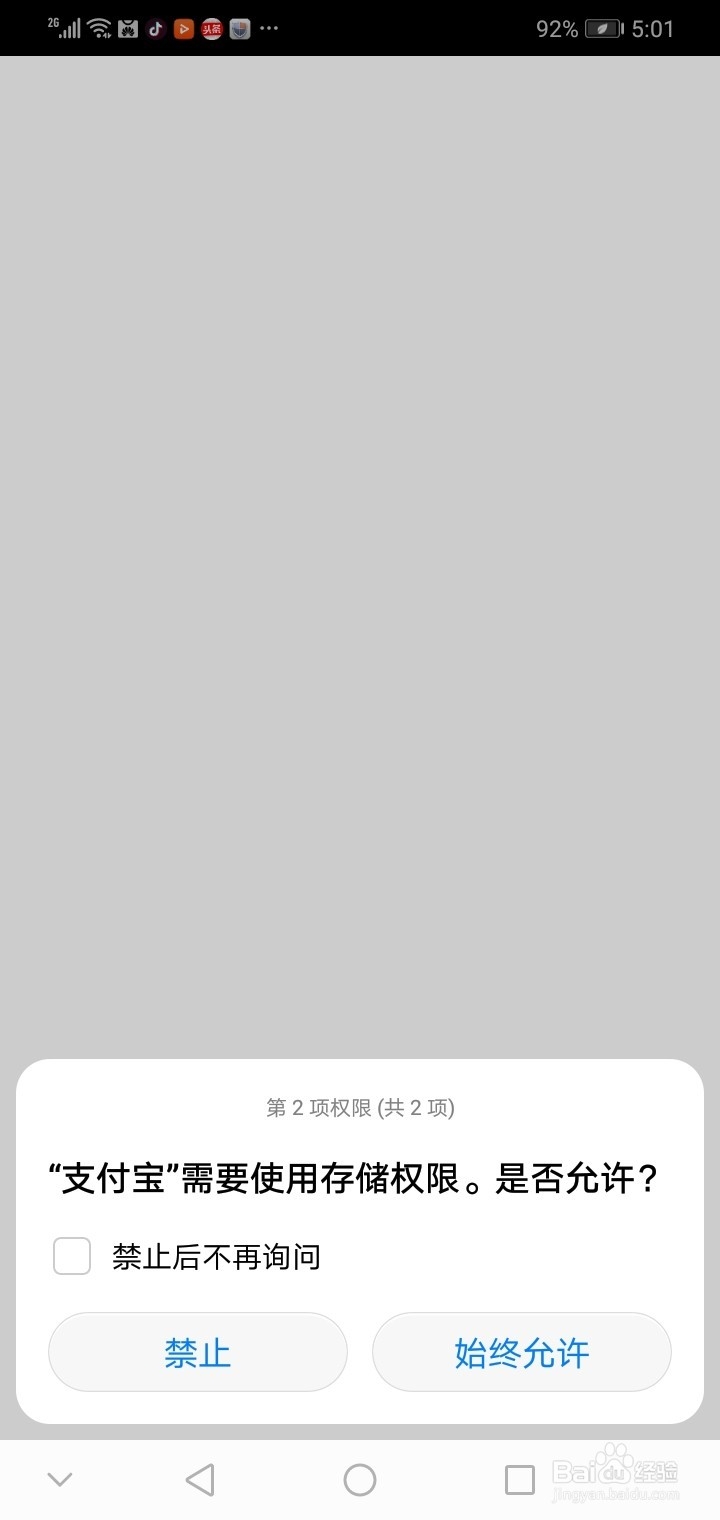The width and height of the screenshot is (720, 1520).
Task: Tap the 始终允许 button to allow storage
Action: 521,1352
